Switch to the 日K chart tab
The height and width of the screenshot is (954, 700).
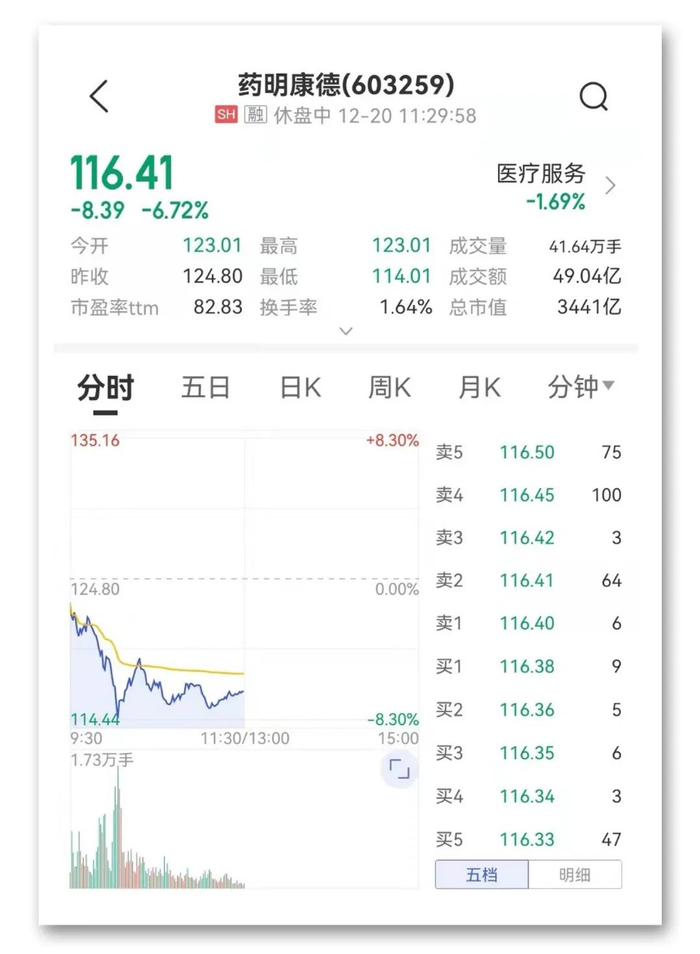coord(300,388)
